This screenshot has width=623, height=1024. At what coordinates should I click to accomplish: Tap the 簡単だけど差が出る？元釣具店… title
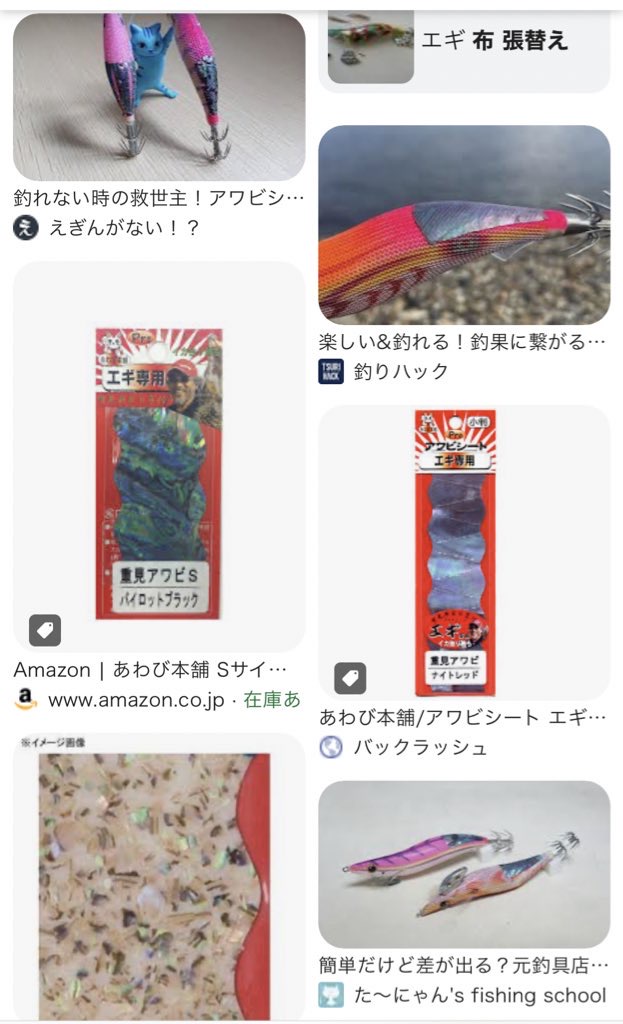[462, 965]
